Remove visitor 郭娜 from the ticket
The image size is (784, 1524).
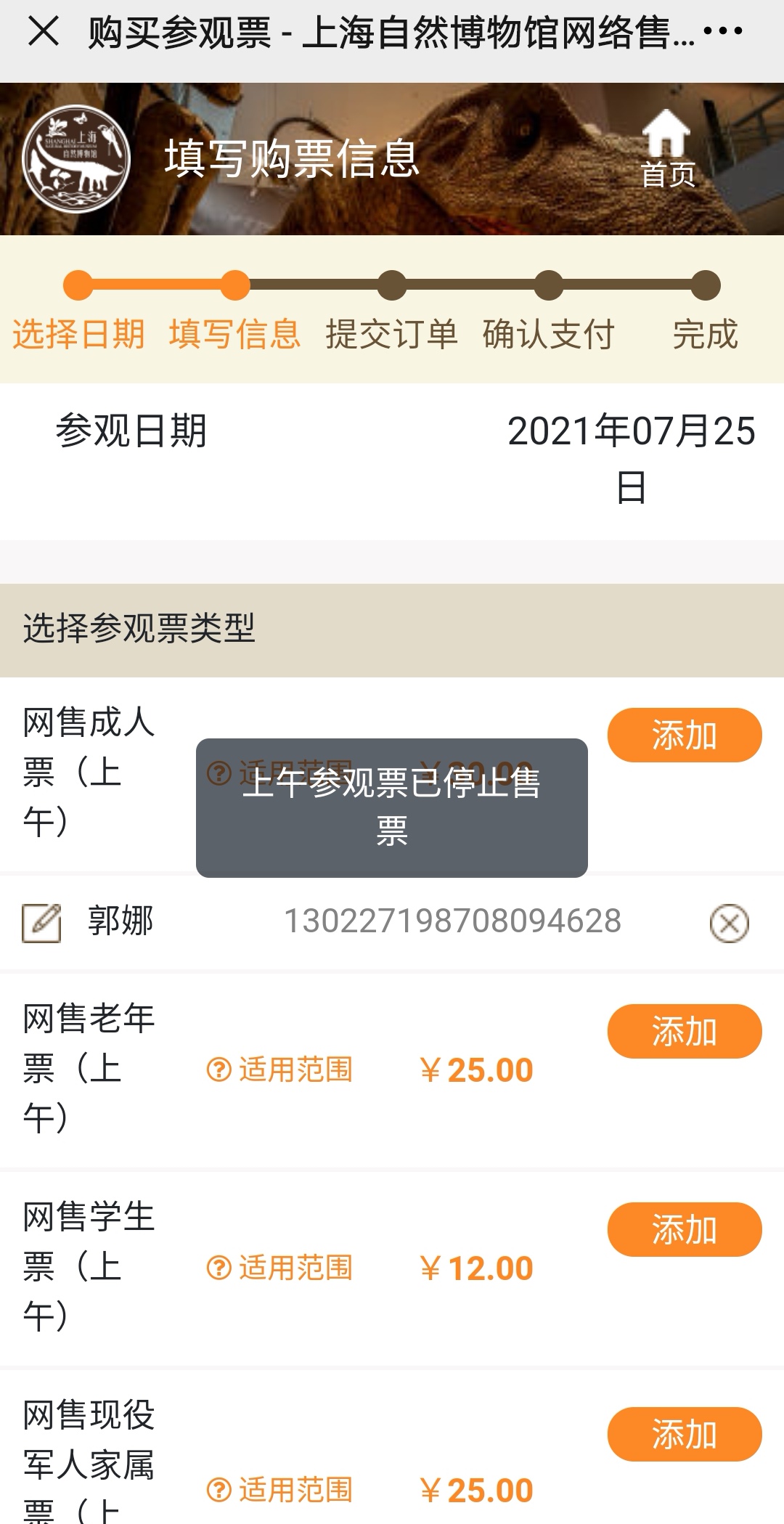729,923
